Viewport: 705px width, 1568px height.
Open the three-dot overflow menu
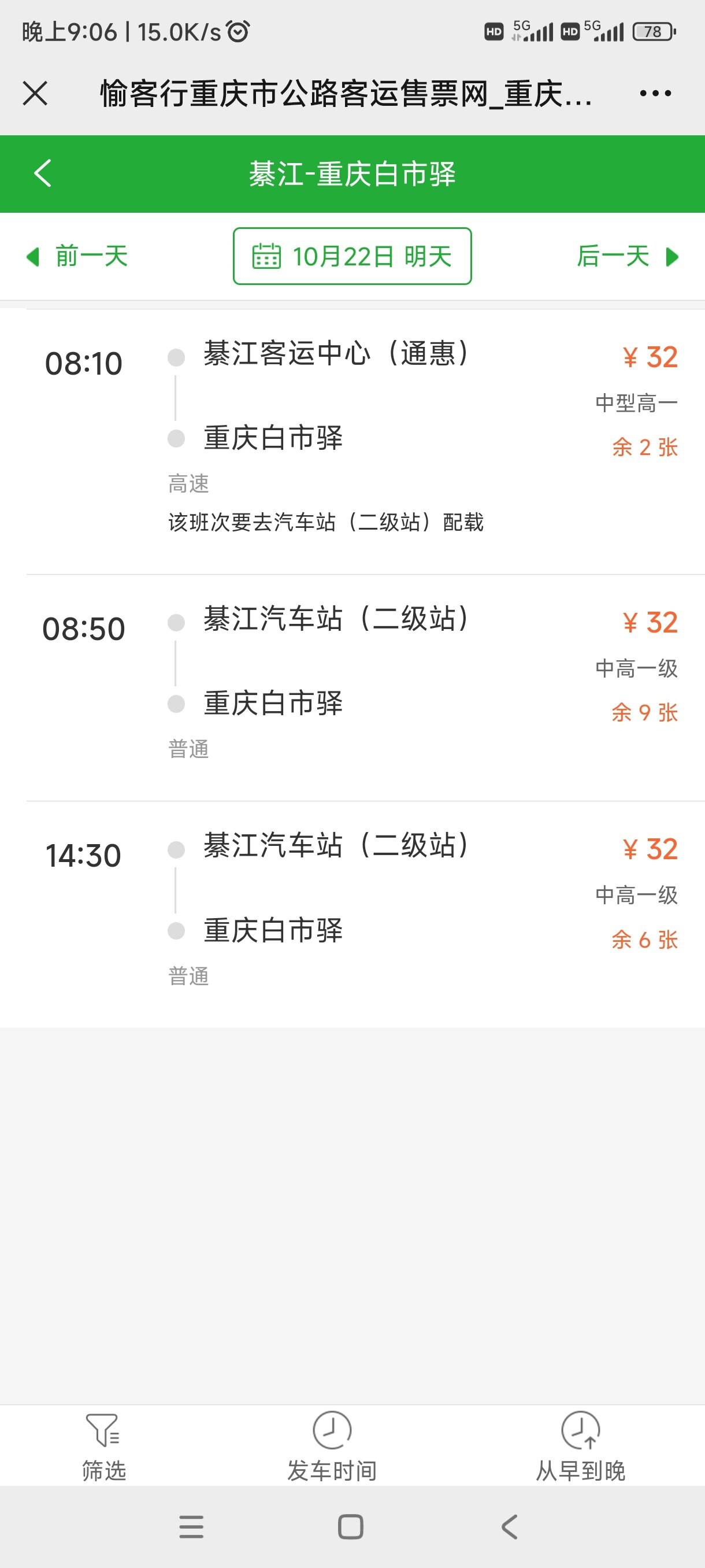click(655, 93)
